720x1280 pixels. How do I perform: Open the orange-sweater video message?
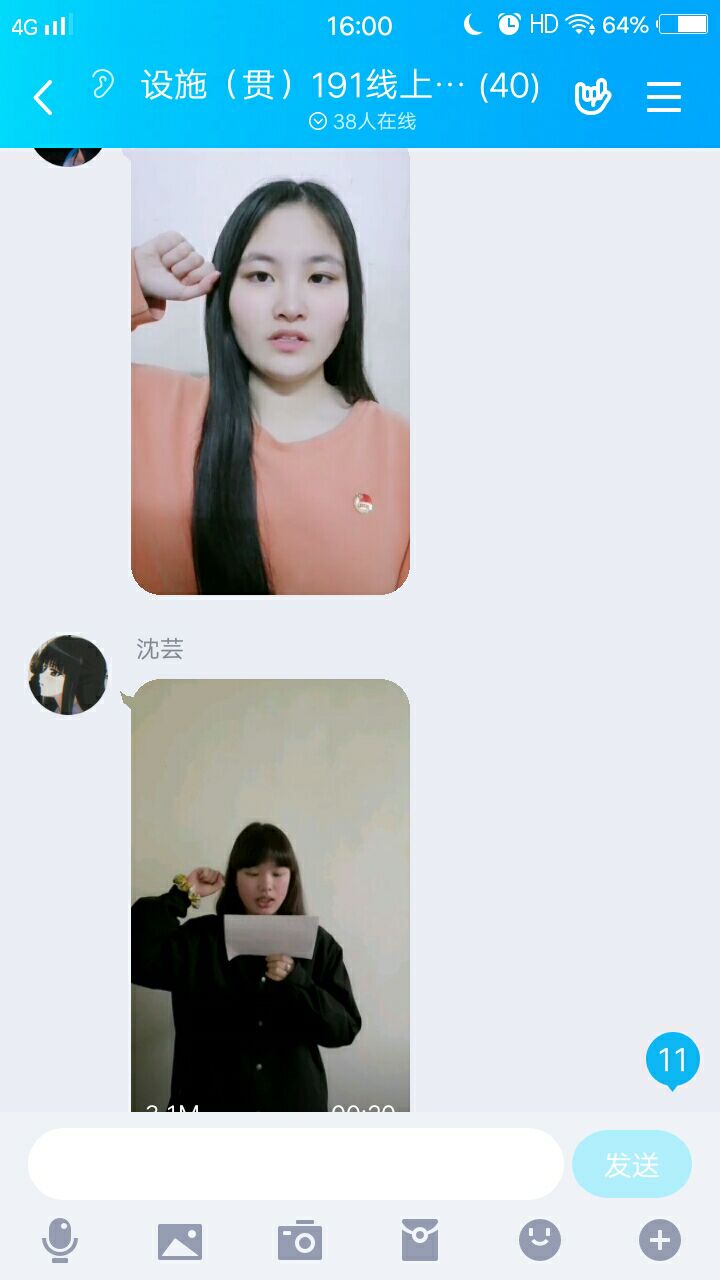click(270, 370)
